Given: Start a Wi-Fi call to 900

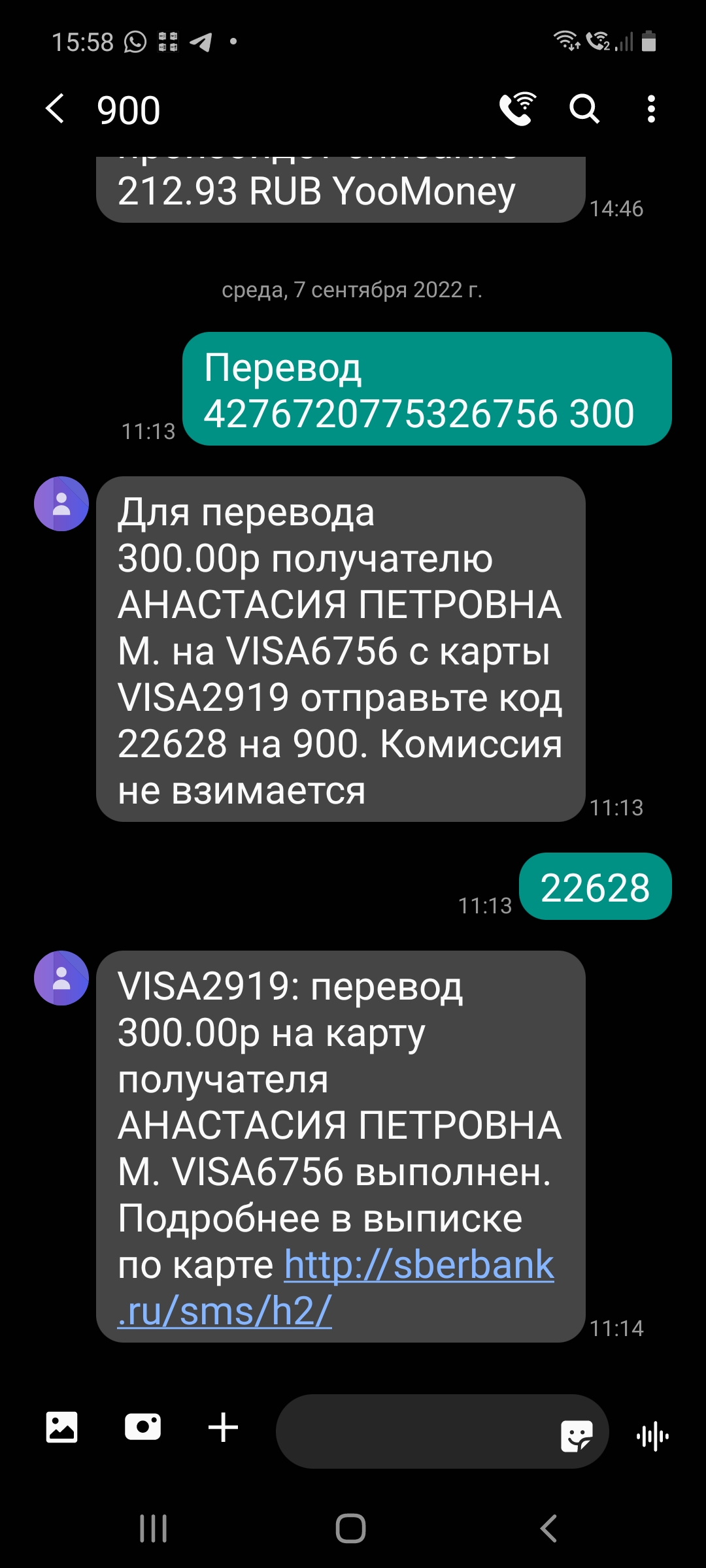Looking at the screenshot, I should point(518,108).
